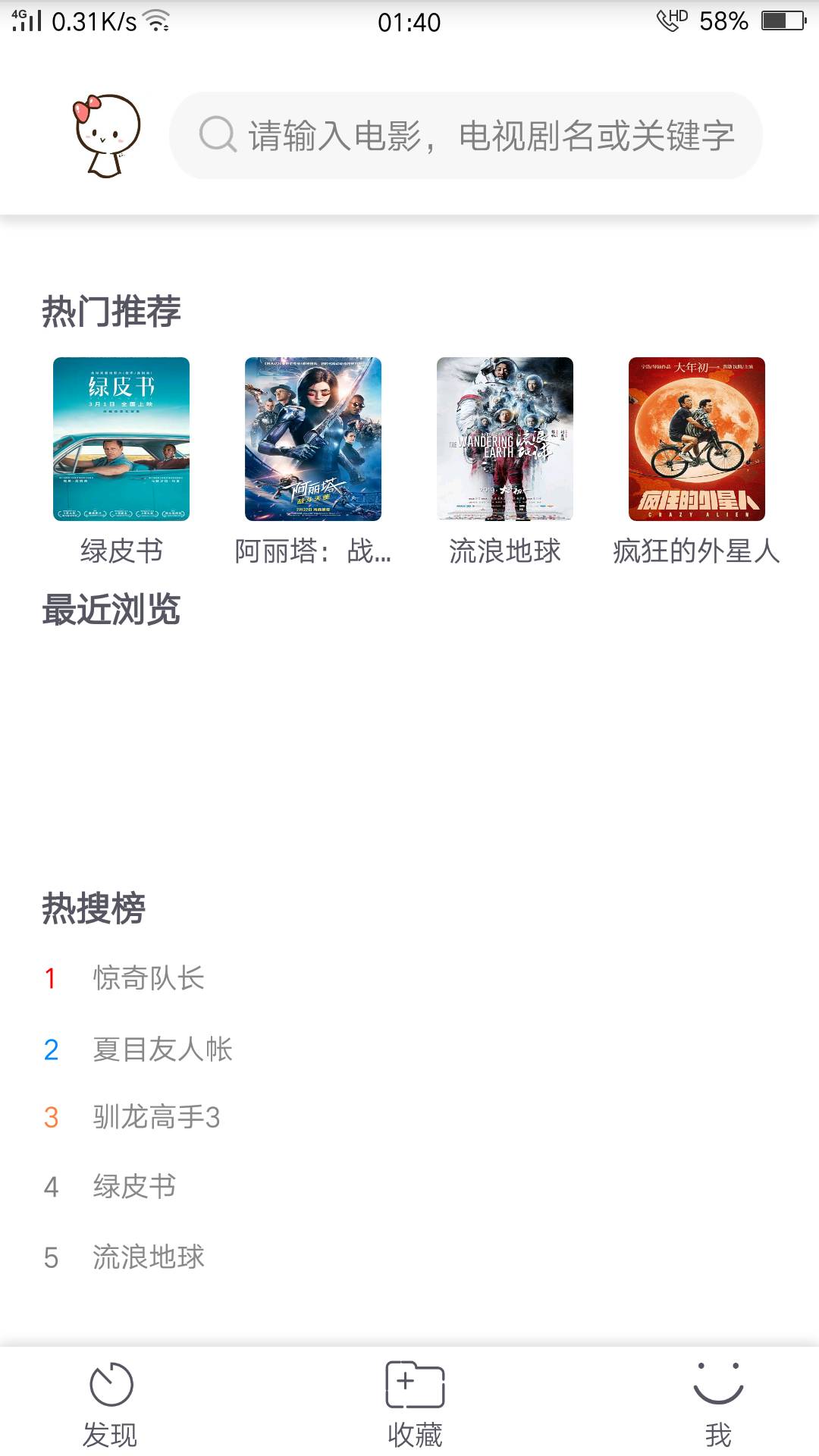Select 绿皮书 ranked fourth in hot searches
The width and height of the screenshot is (819, 1456).
click(134, 1187)
